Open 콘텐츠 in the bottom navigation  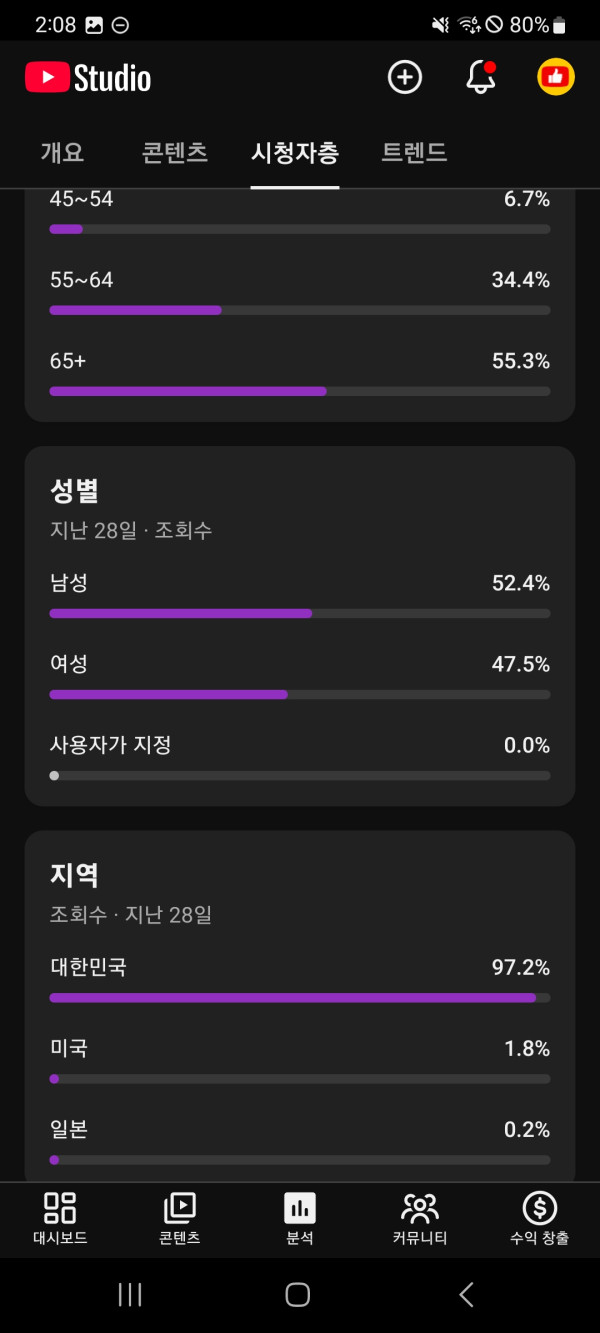point(180,1219)
